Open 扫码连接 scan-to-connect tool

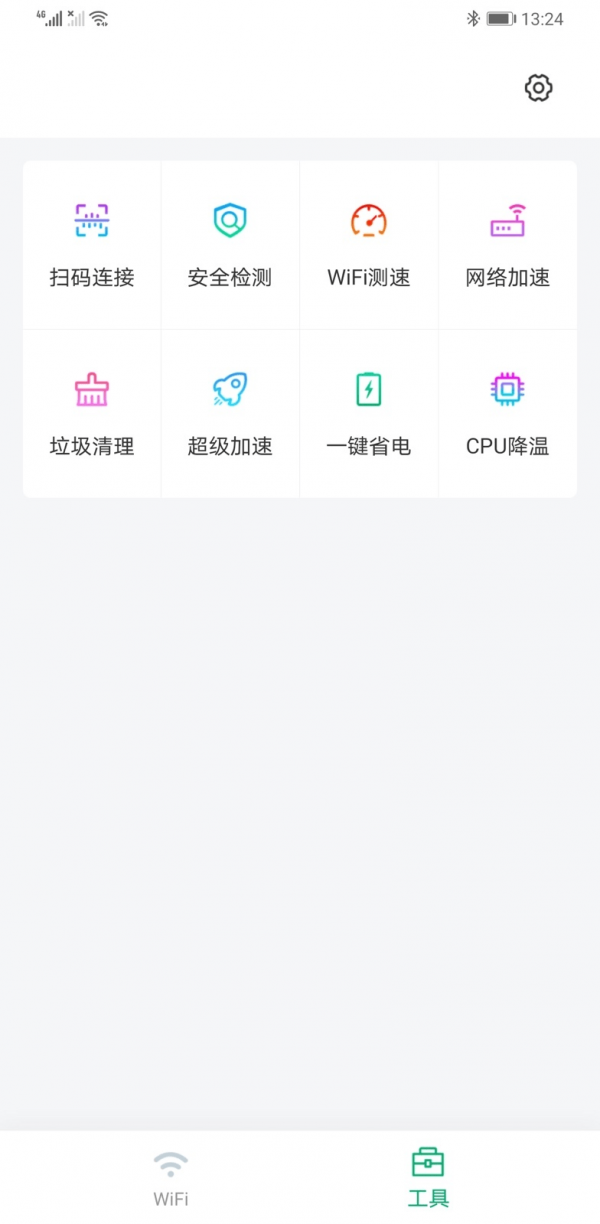pyautogui.click(x=92, y=245)
